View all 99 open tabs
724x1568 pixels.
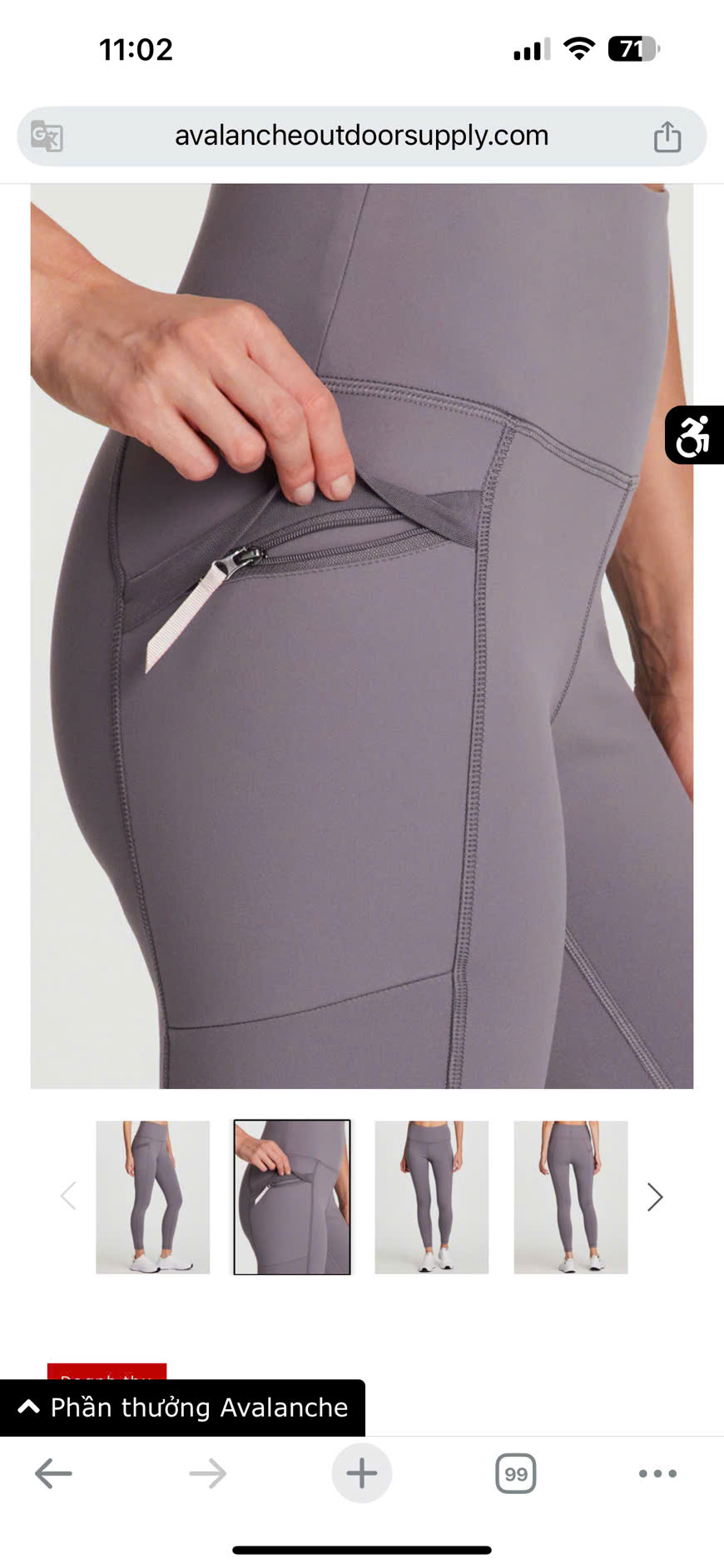pos(515,1473)
